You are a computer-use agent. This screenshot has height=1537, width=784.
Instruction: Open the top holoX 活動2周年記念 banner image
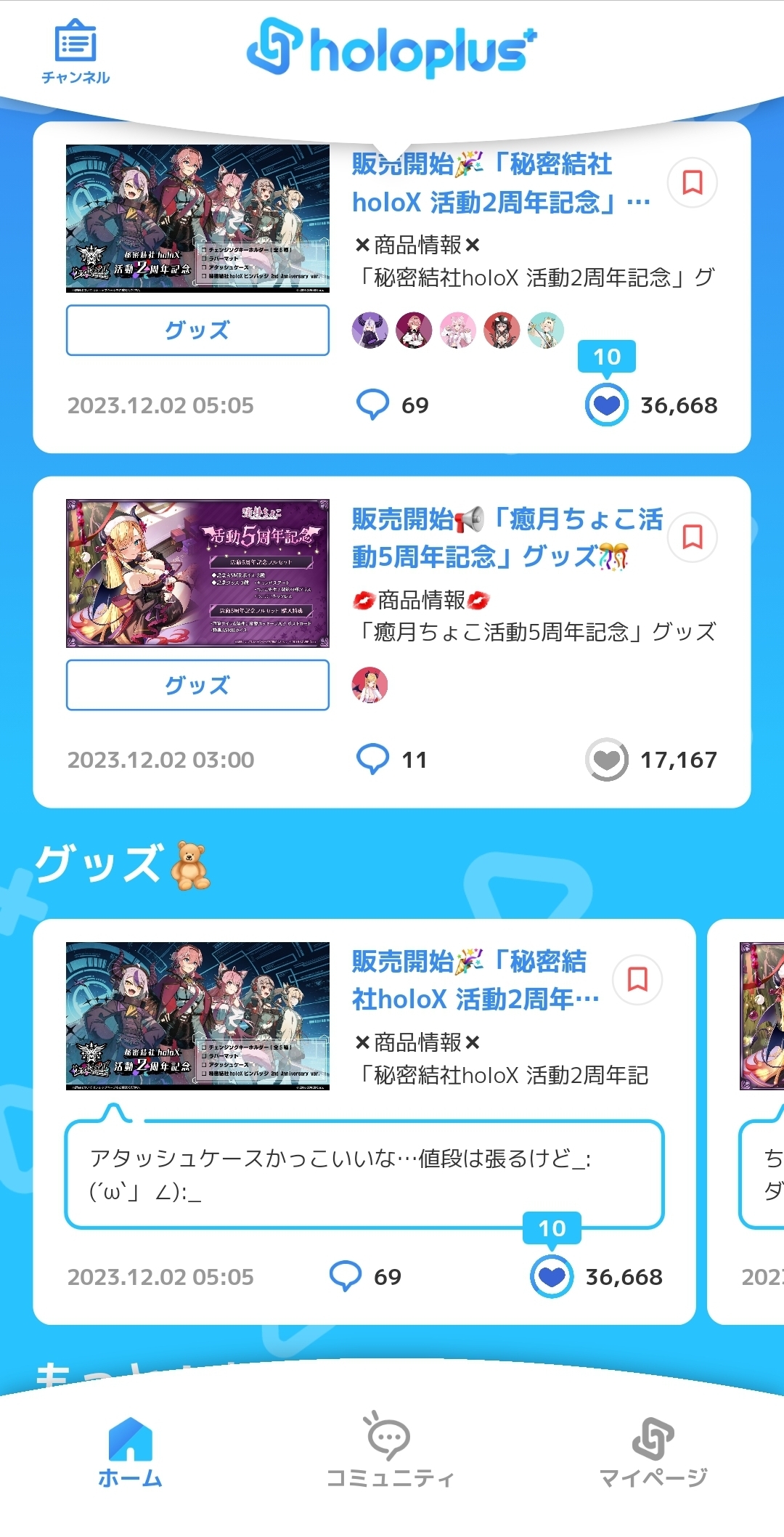[x=197, y=219]
